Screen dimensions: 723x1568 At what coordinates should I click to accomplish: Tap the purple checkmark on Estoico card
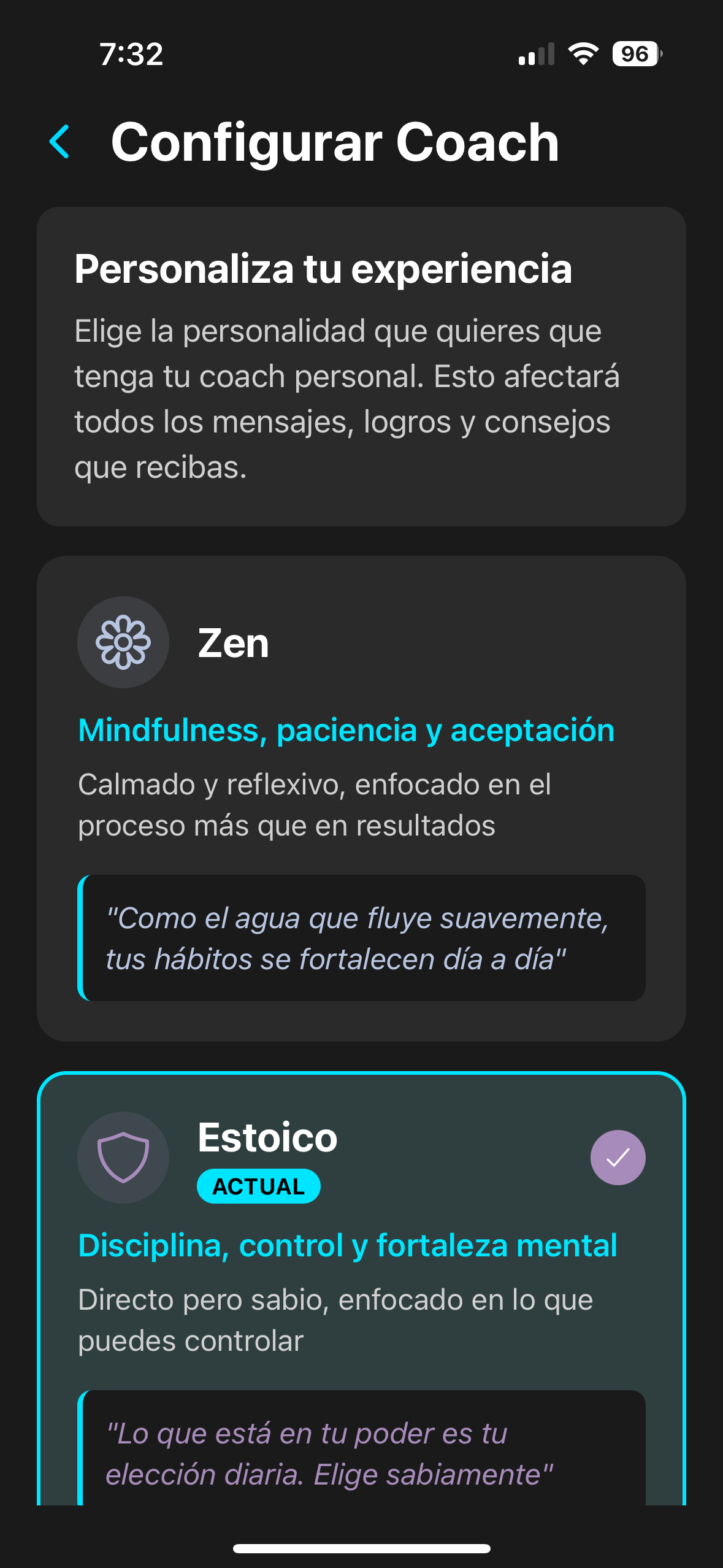[x=618, y=1157]
